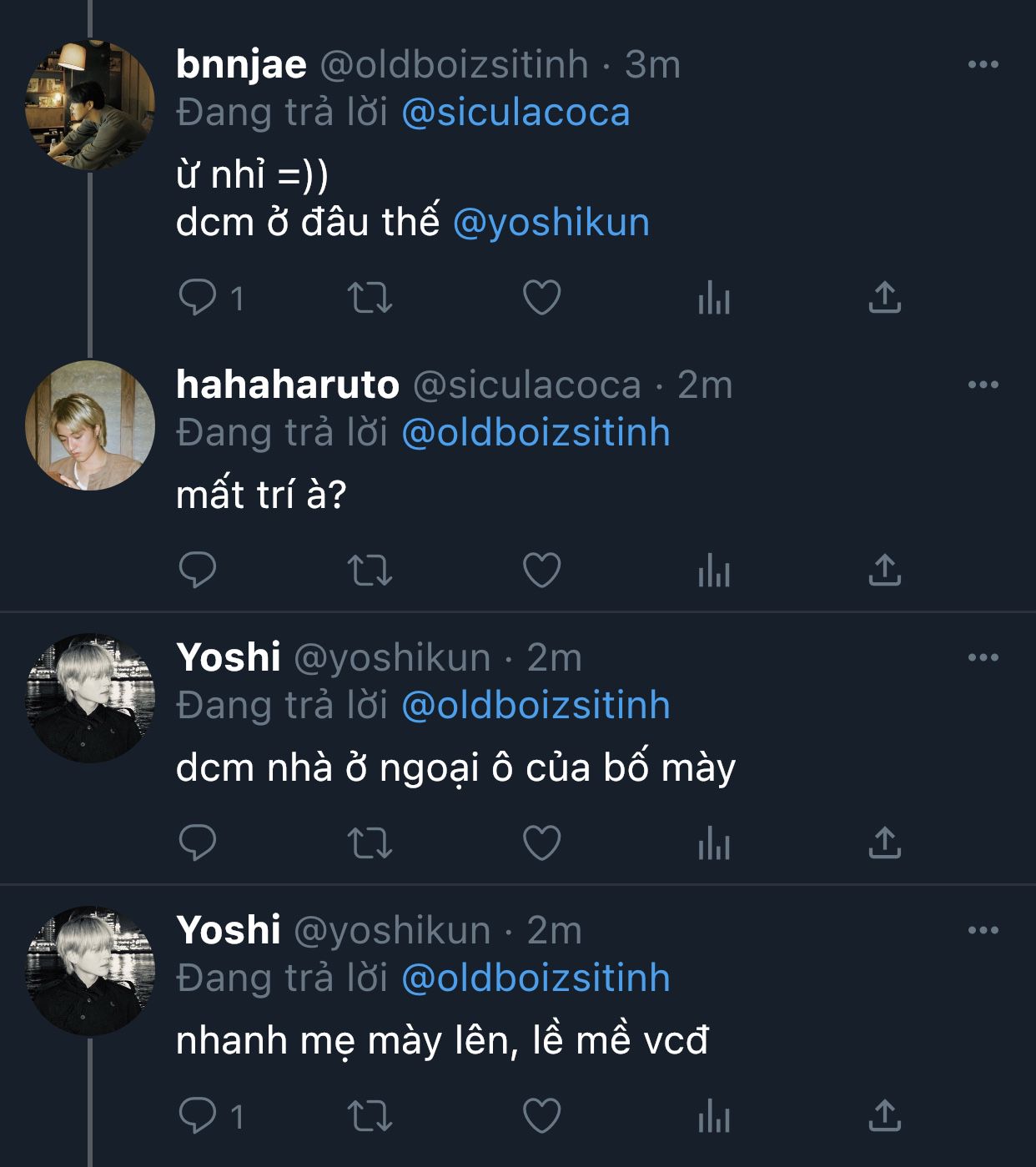
Task: Open overflow menu on hahaharuto's tweet
Action: tap(983, 385)
